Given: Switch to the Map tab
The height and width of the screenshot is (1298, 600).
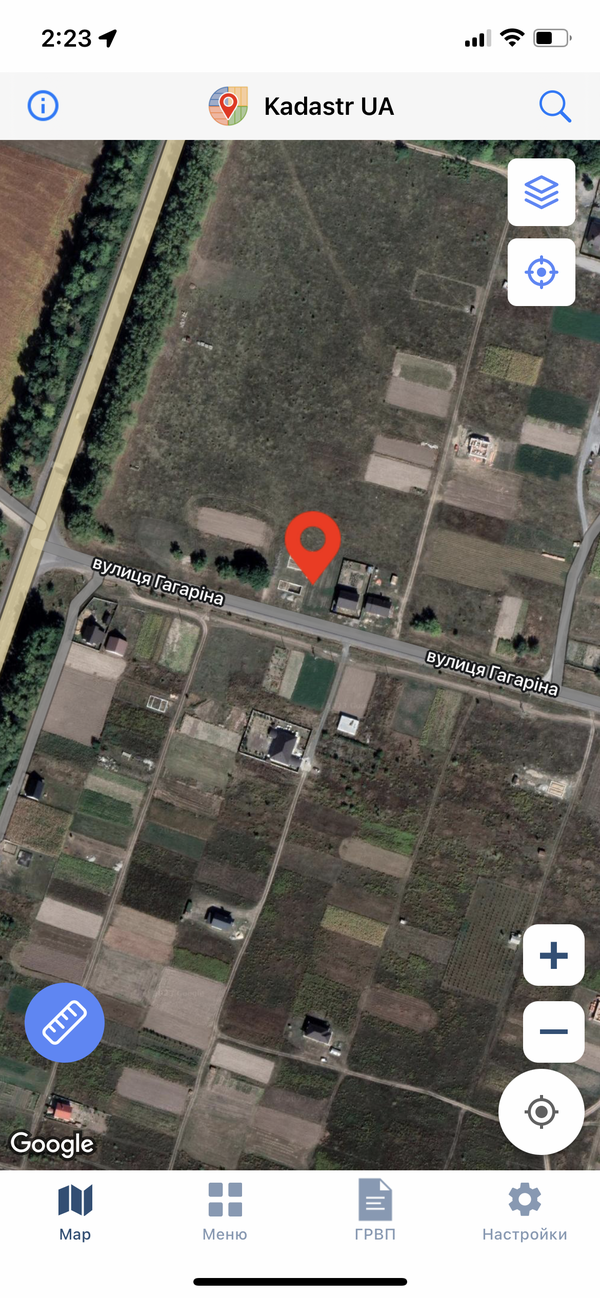Looking at the screenshot, I should [x=75, y=1211].
